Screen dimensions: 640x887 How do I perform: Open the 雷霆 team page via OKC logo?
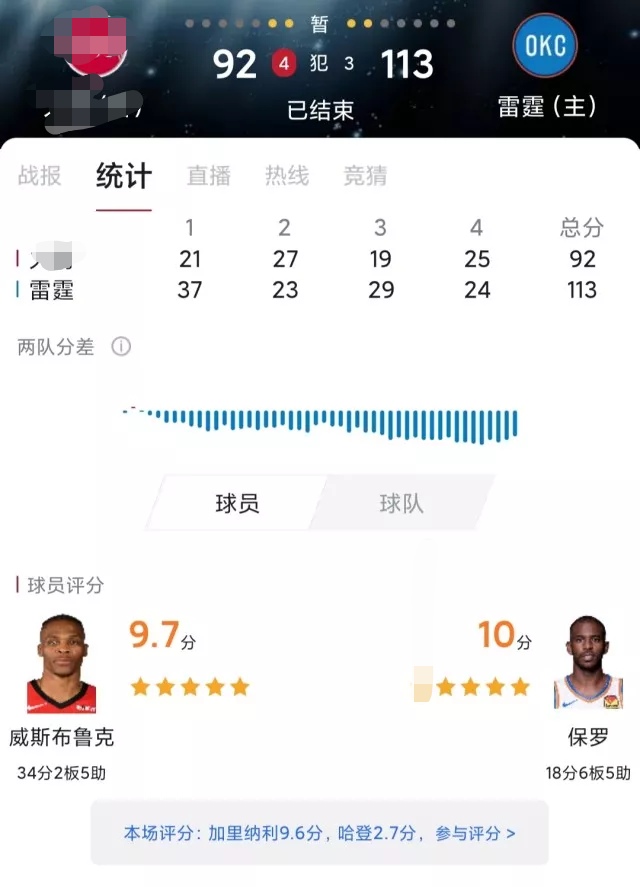point(545,47)
